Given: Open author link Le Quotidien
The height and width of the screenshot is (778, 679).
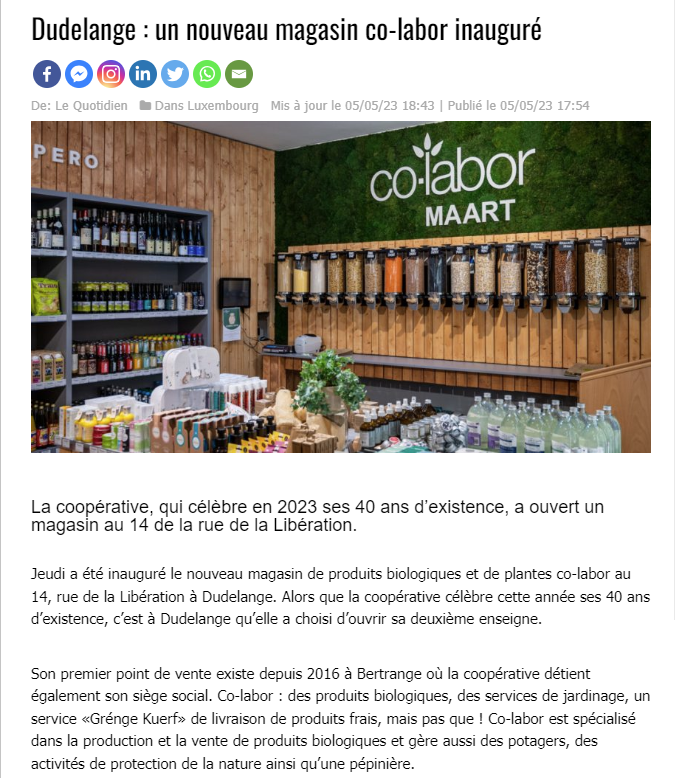Looking at the screenshot, I should point(91,105).
